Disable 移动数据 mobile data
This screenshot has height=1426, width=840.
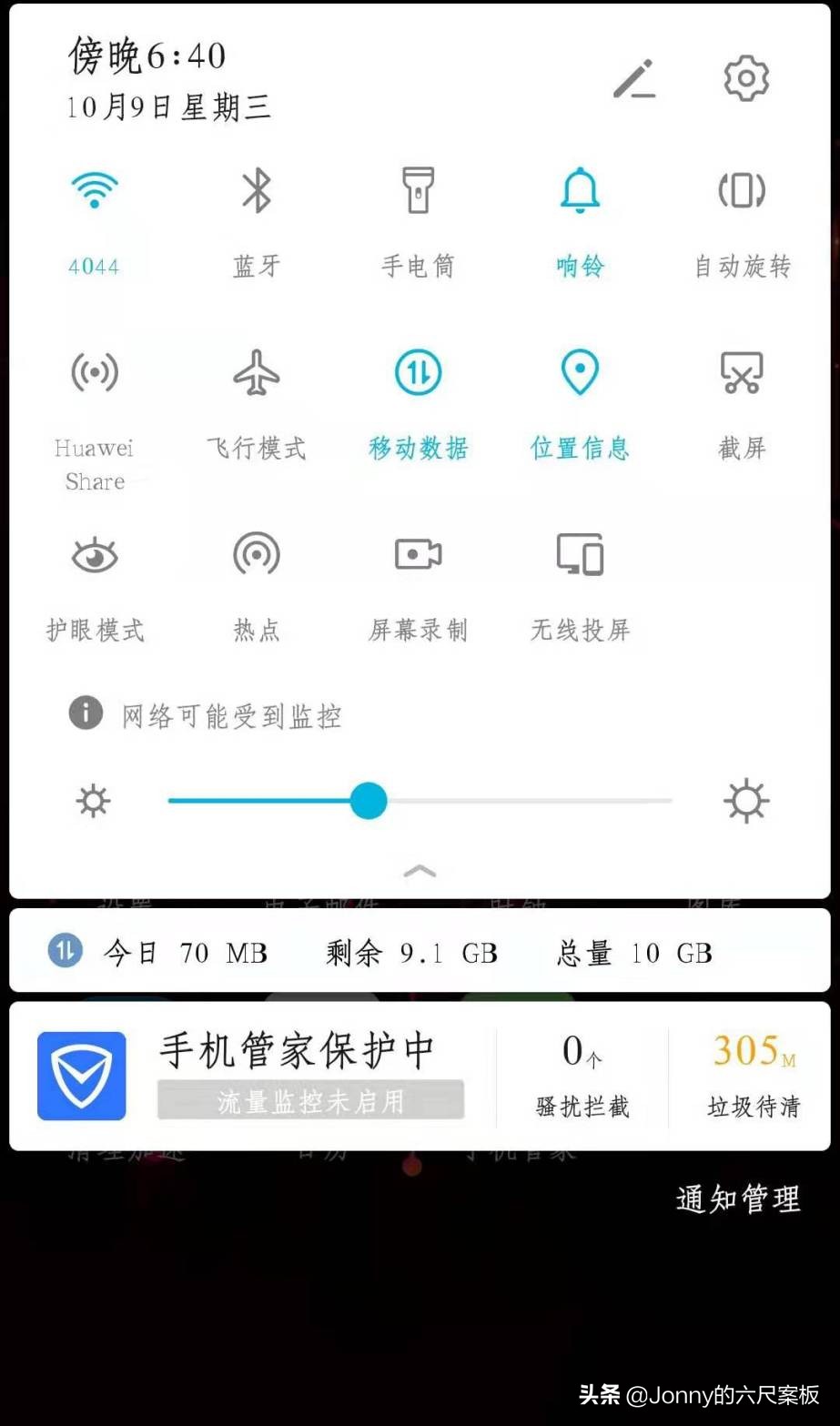pyautogui.click(x=418, y=371)
